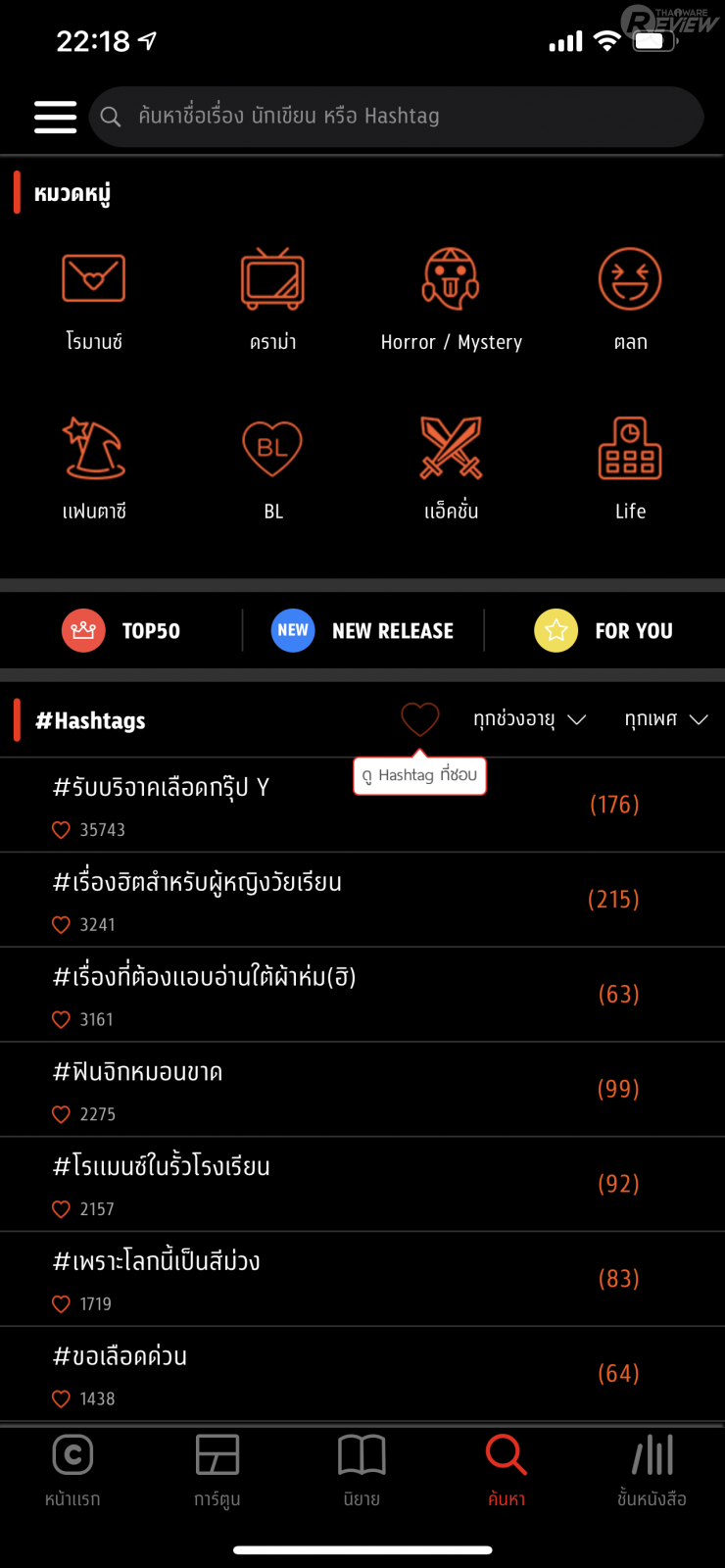Tap the heart to view favorite hashtags
Image resolution: width=725 pixels, height=1568 pixels.
coord(420,719)
